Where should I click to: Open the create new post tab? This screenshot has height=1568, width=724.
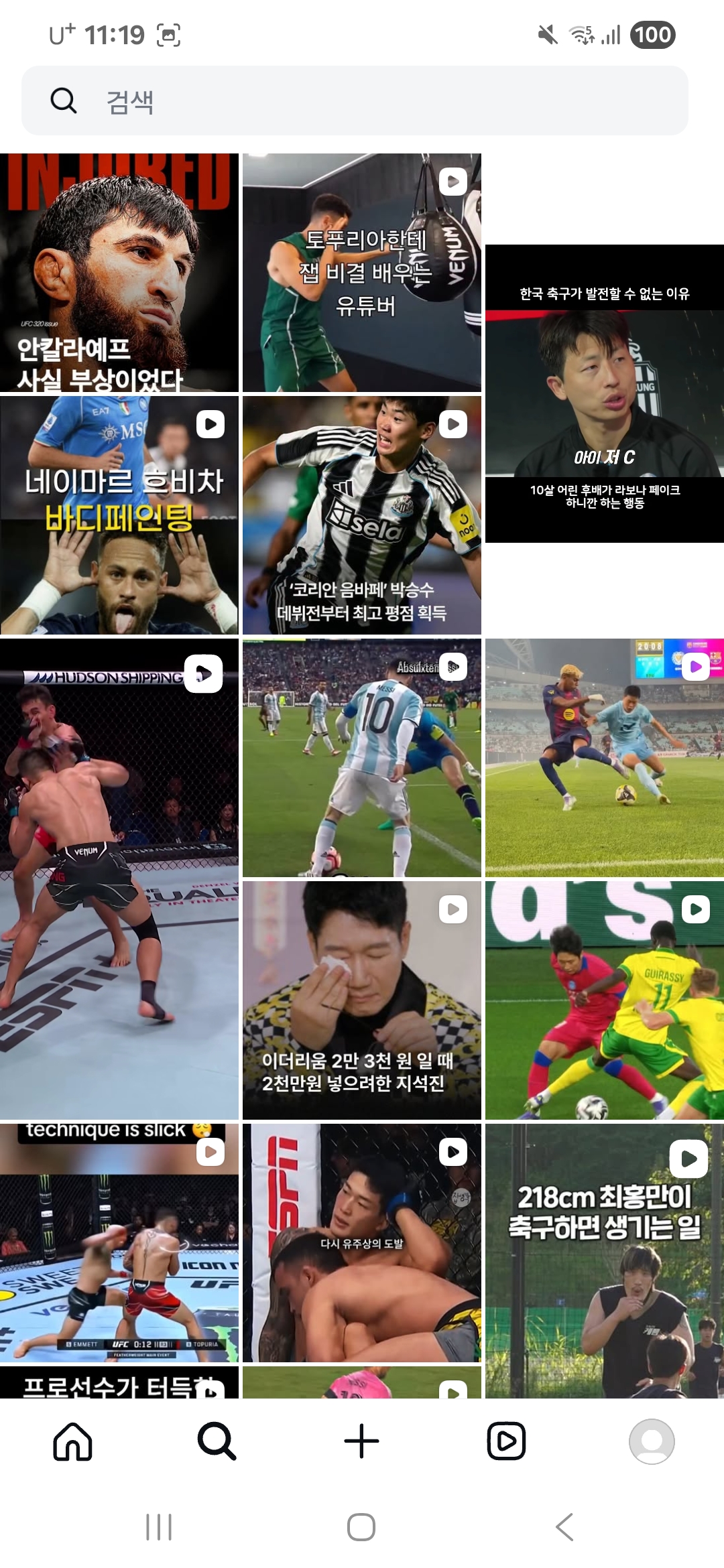[361, 1441]
